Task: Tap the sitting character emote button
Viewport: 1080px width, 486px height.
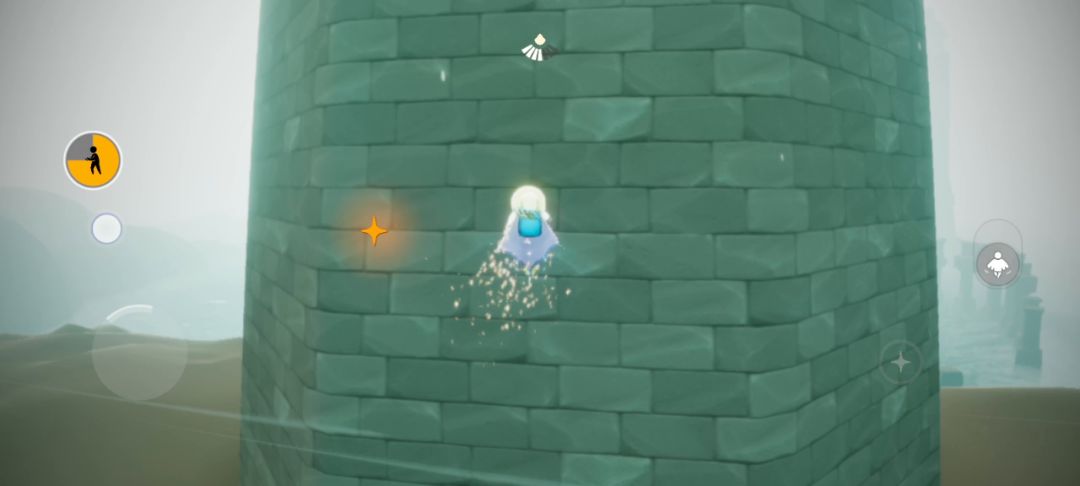Action: 997,264
